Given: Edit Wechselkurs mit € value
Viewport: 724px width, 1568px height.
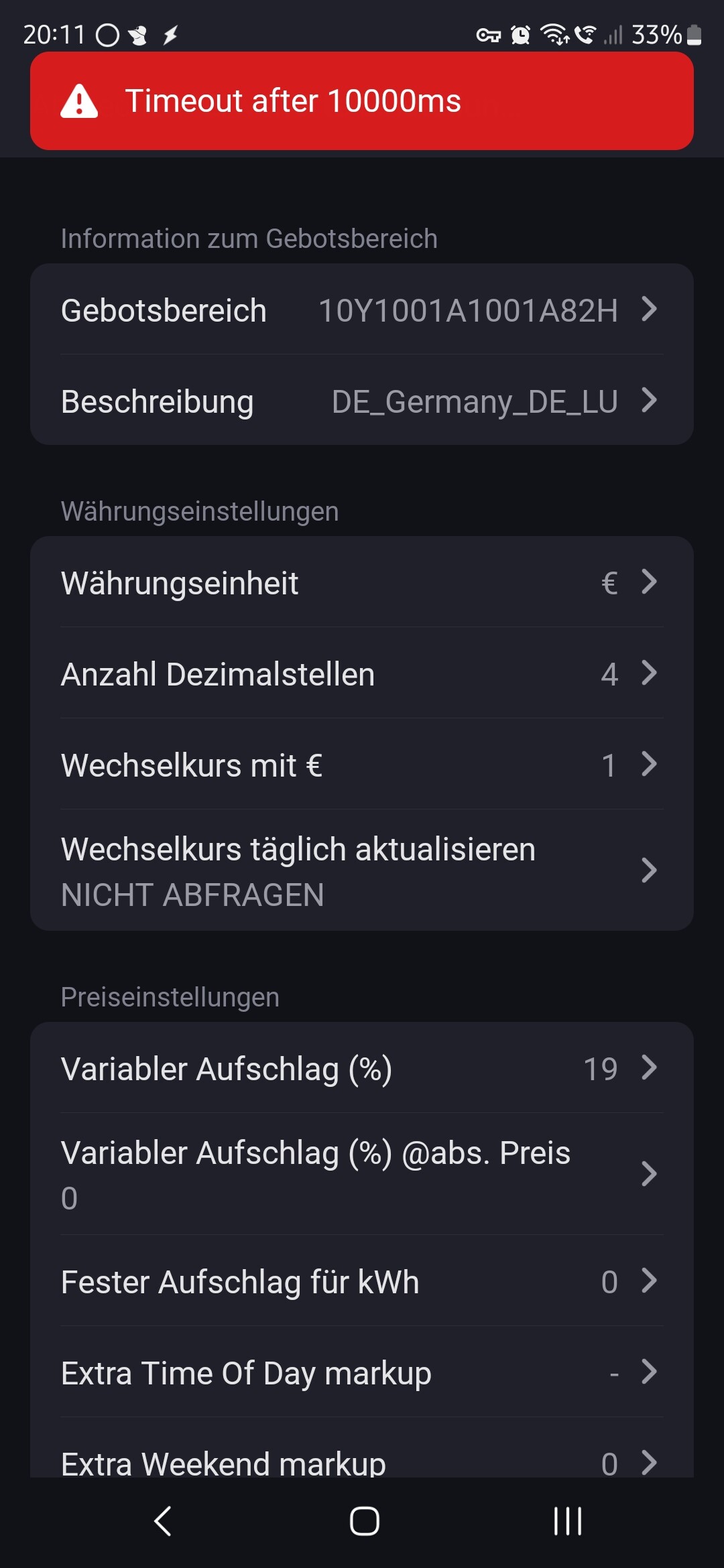Looking at the screenshot, I should tap(362, 765).
